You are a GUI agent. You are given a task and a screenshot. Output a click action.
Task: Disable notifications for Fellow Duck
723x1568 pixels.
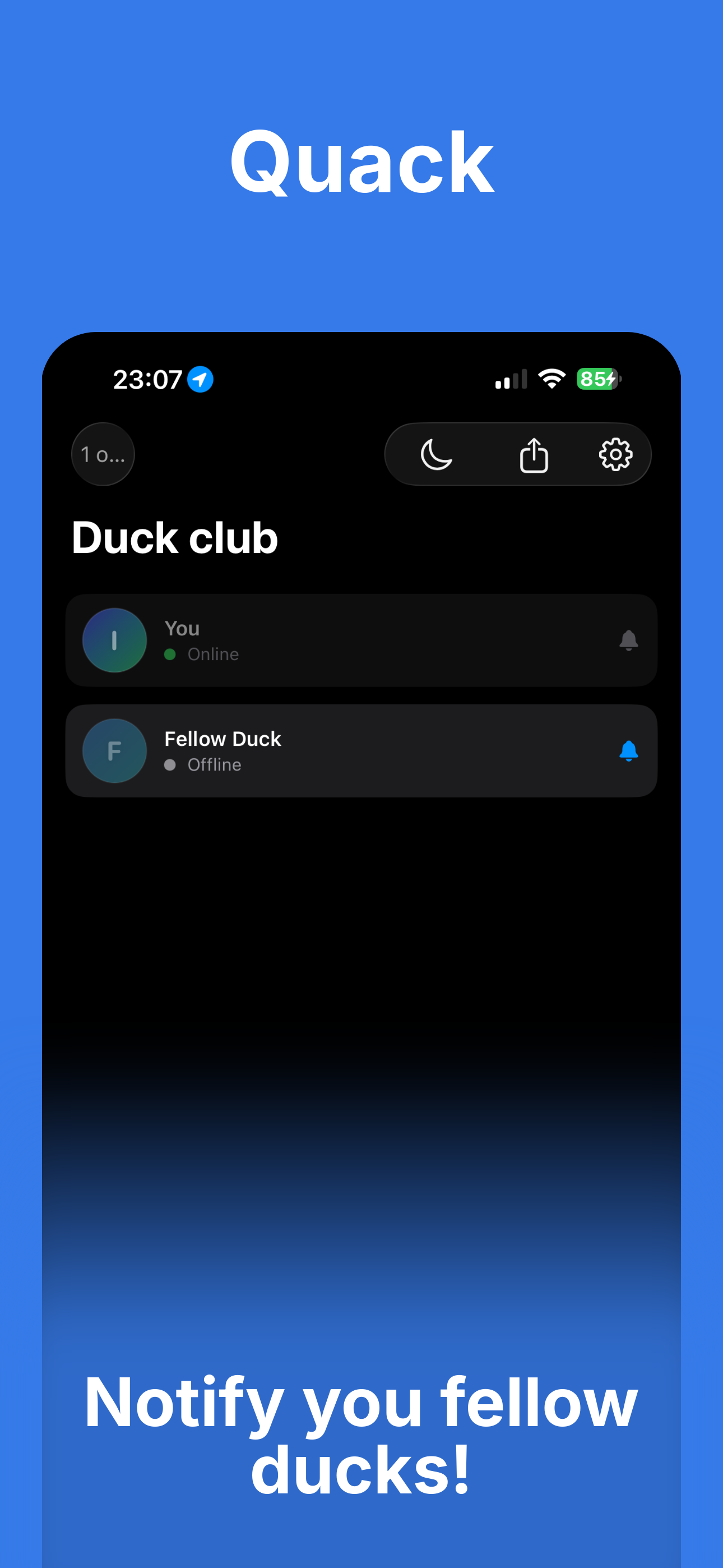click(x=629, y=750)
